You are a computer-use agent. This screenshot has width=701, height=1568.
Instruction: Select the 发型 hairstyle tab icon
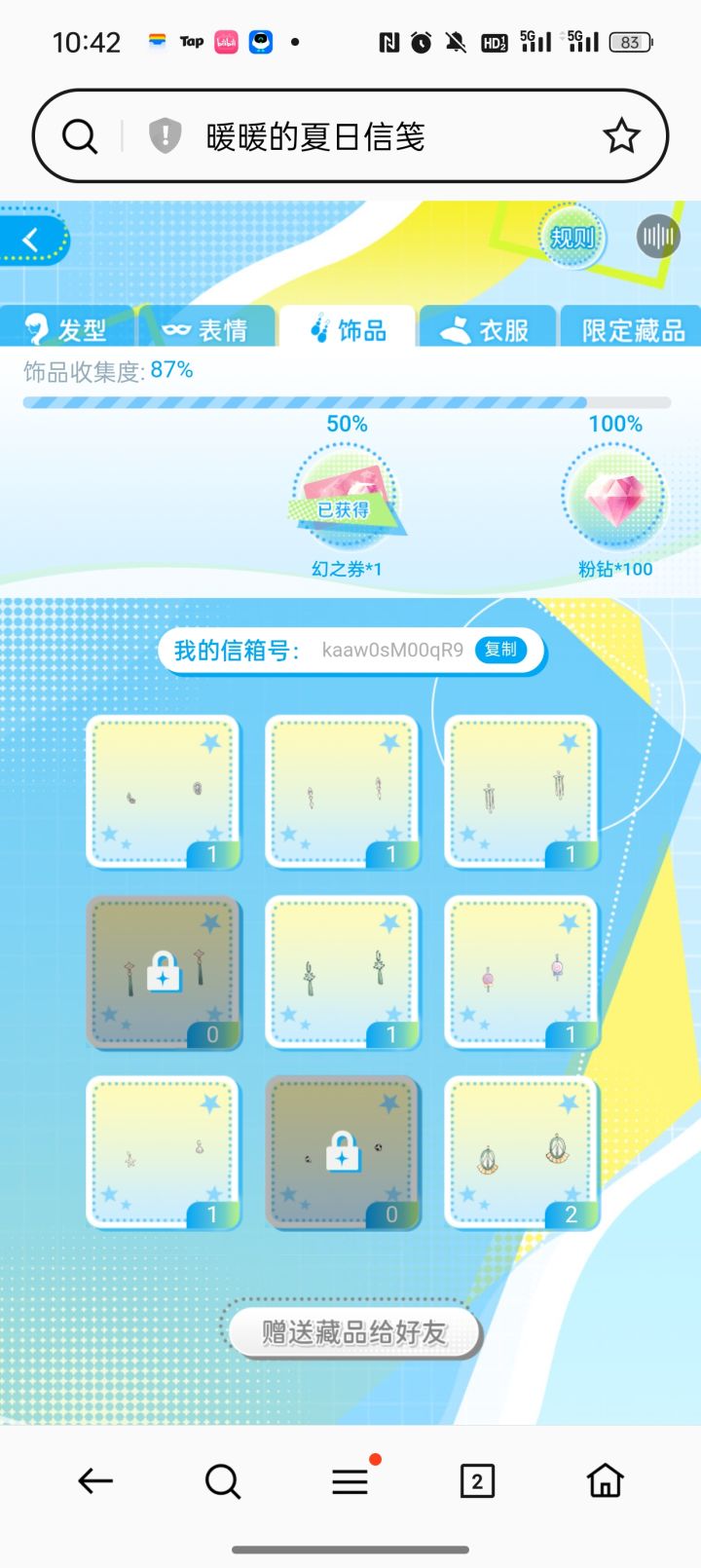[37, 326]
